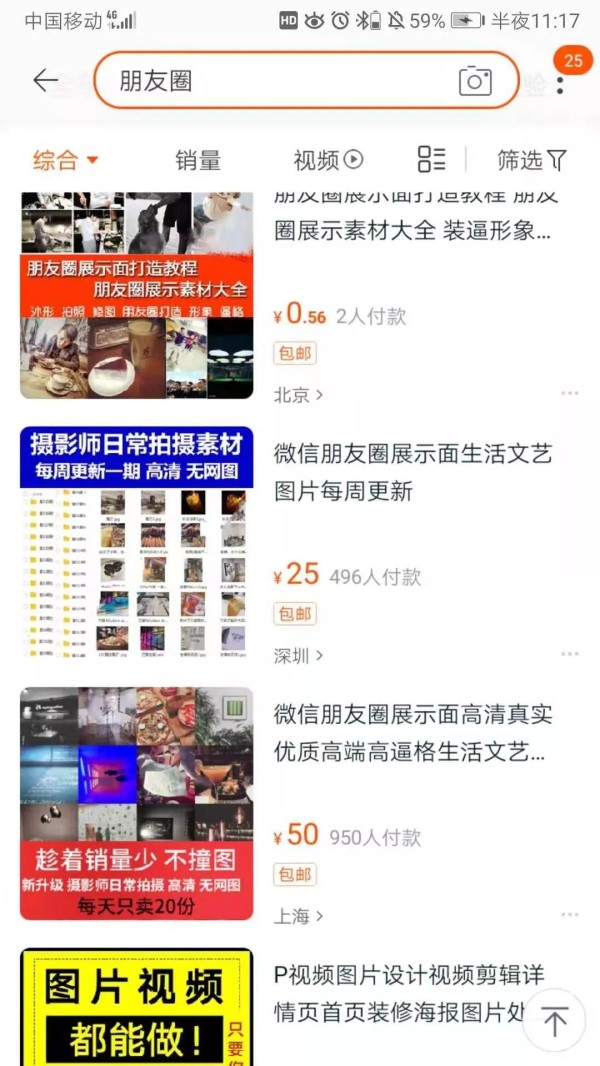
Task: Expand the 综合 sort dropdown
Action: tap(66, 160)
